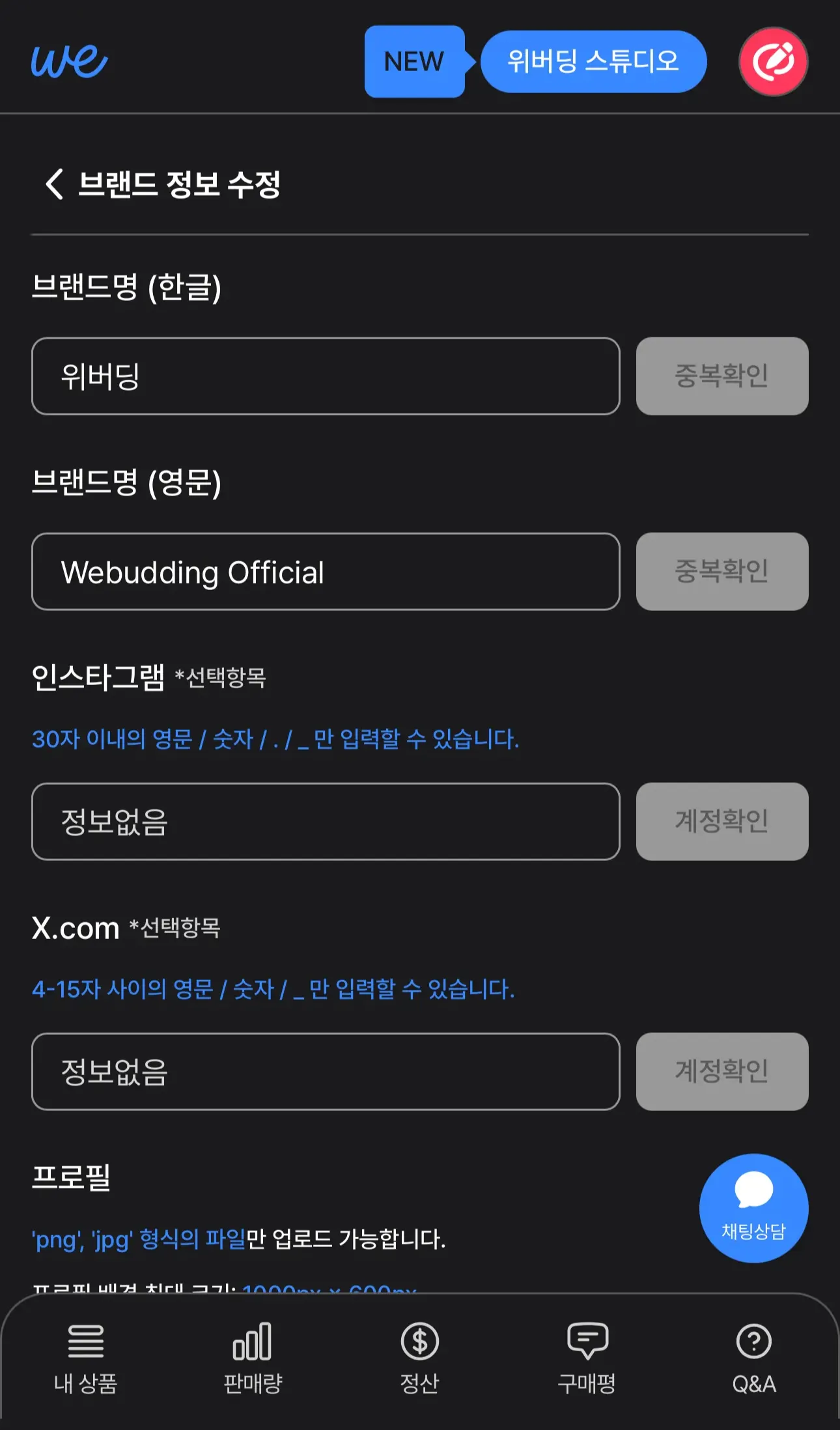The image size is (840, 1430).
Task: Edit the 브랜드명 (한글) field
Action: pyautogui.click(x=326, y=376)
